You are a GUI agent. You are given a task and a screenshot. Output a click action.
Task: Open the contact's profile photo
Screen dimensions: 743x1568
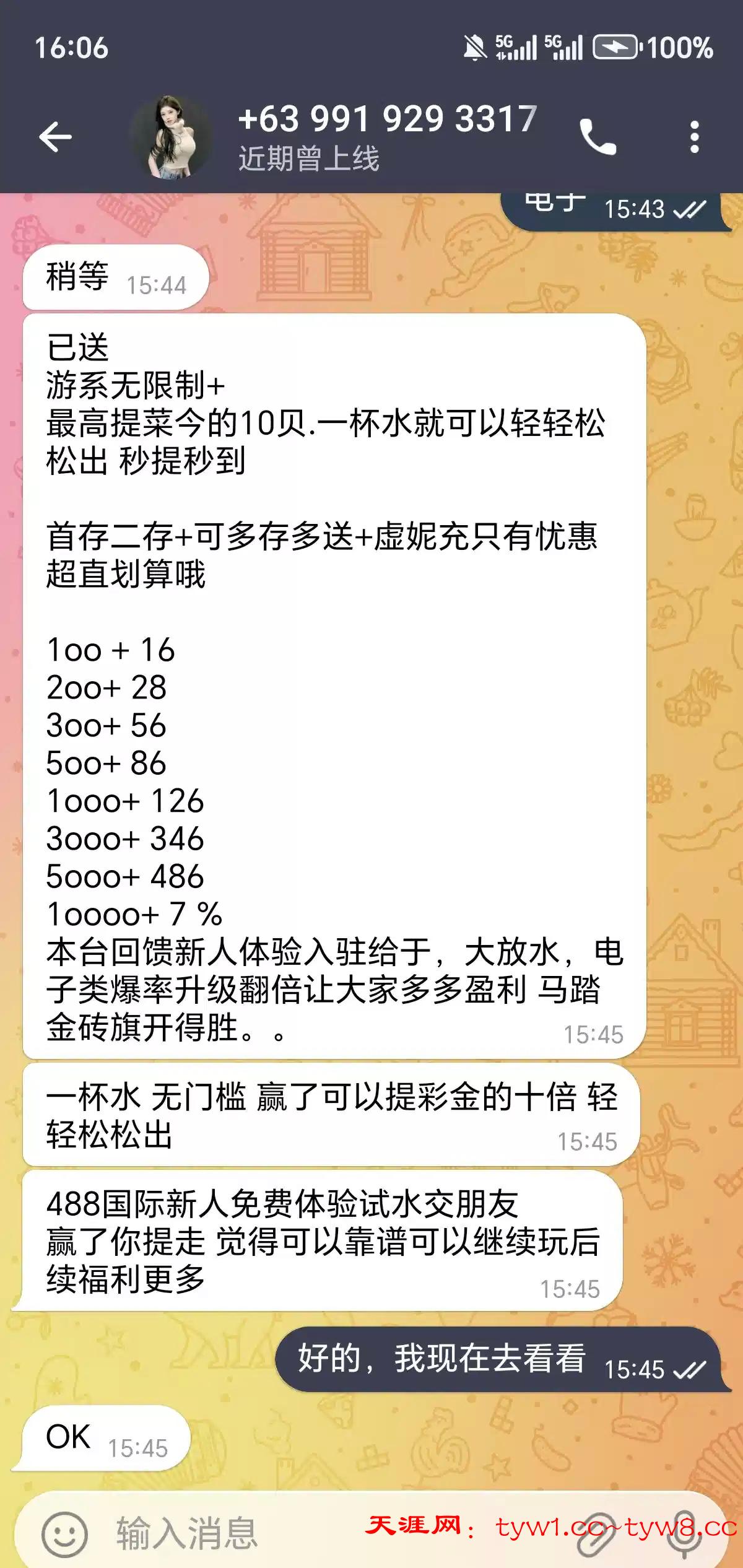[x=172, y=137]
